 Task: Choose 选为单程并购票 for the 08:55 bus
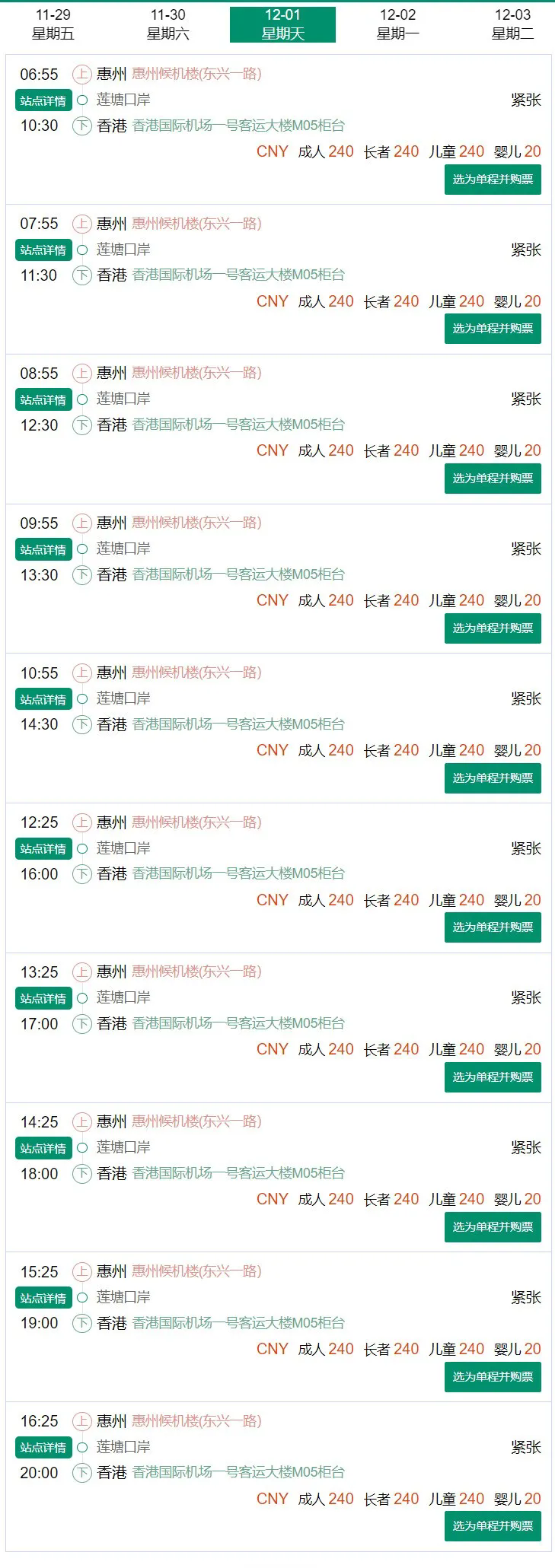pyautogui.click(x=493, y=479)
